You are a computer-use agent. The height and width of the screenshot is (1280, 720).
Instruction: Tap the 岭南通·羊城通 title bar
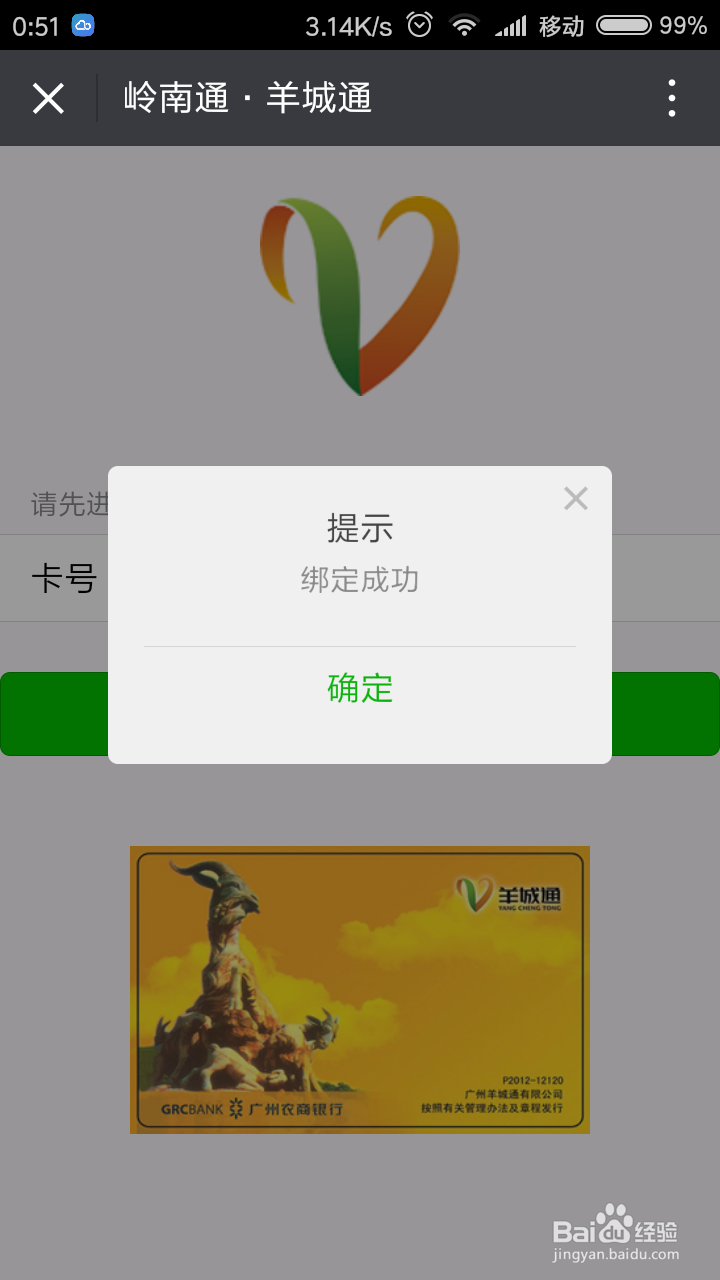coord(248,97)
